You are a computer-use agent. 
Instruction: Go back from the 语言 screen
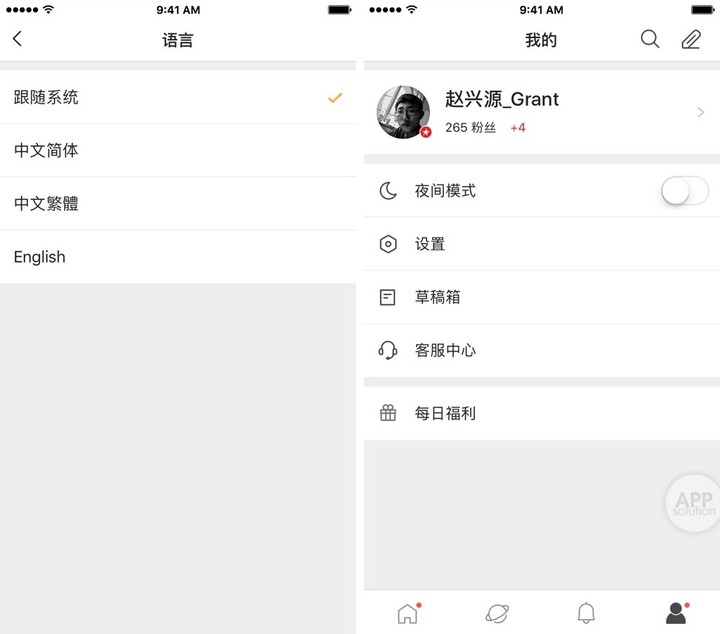(x=18, y=40)
